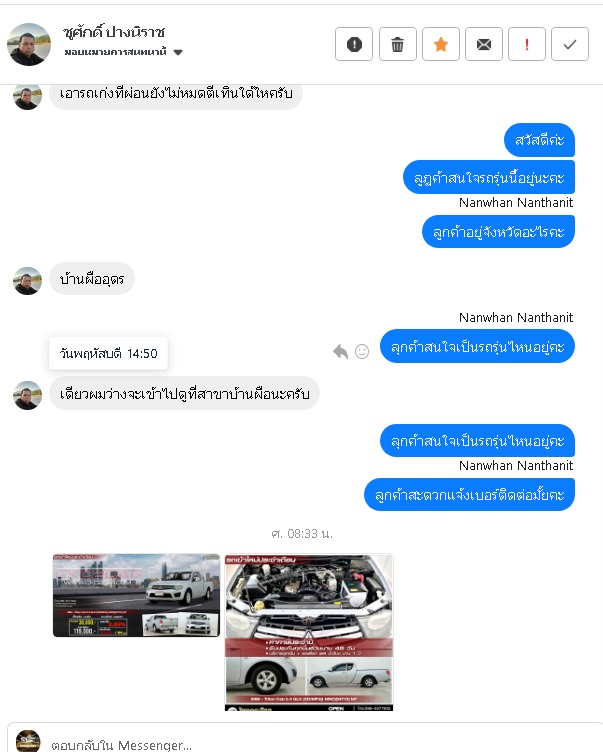Mark conversation as unread

pyautogui.click(x=483, y=44)
